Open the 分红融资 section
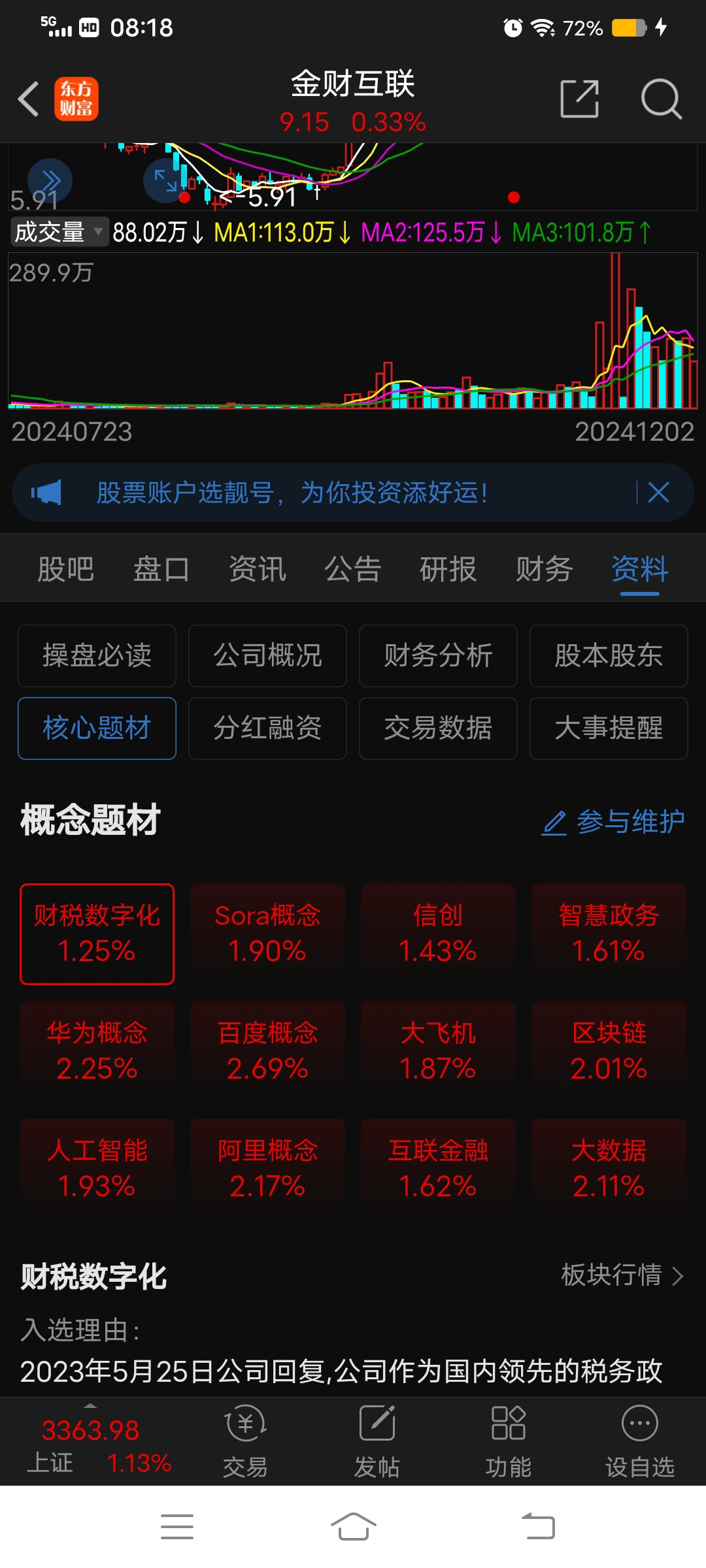 point(267,728)
